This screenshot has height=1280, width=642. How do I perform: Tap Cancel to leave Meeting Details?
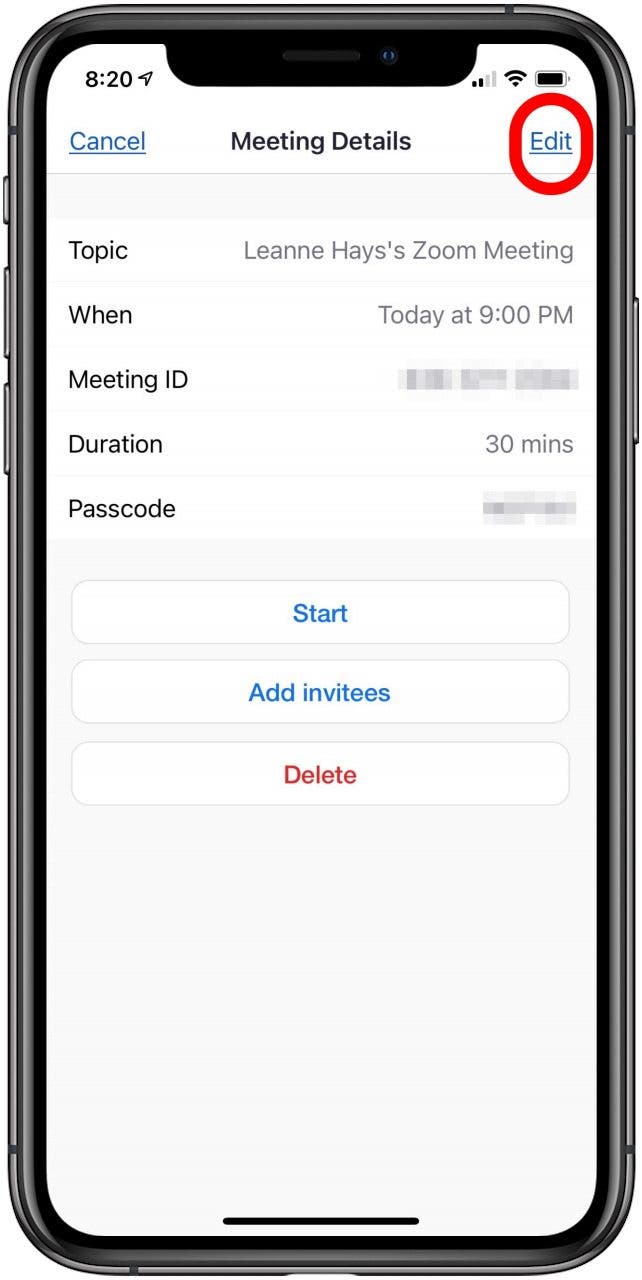[107, 142]
